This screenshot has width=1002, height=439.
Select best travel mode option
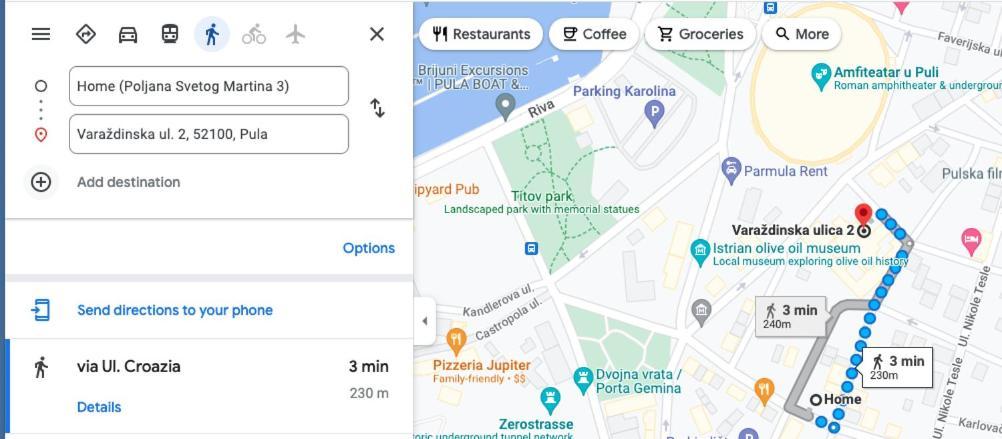coord(86,34)
